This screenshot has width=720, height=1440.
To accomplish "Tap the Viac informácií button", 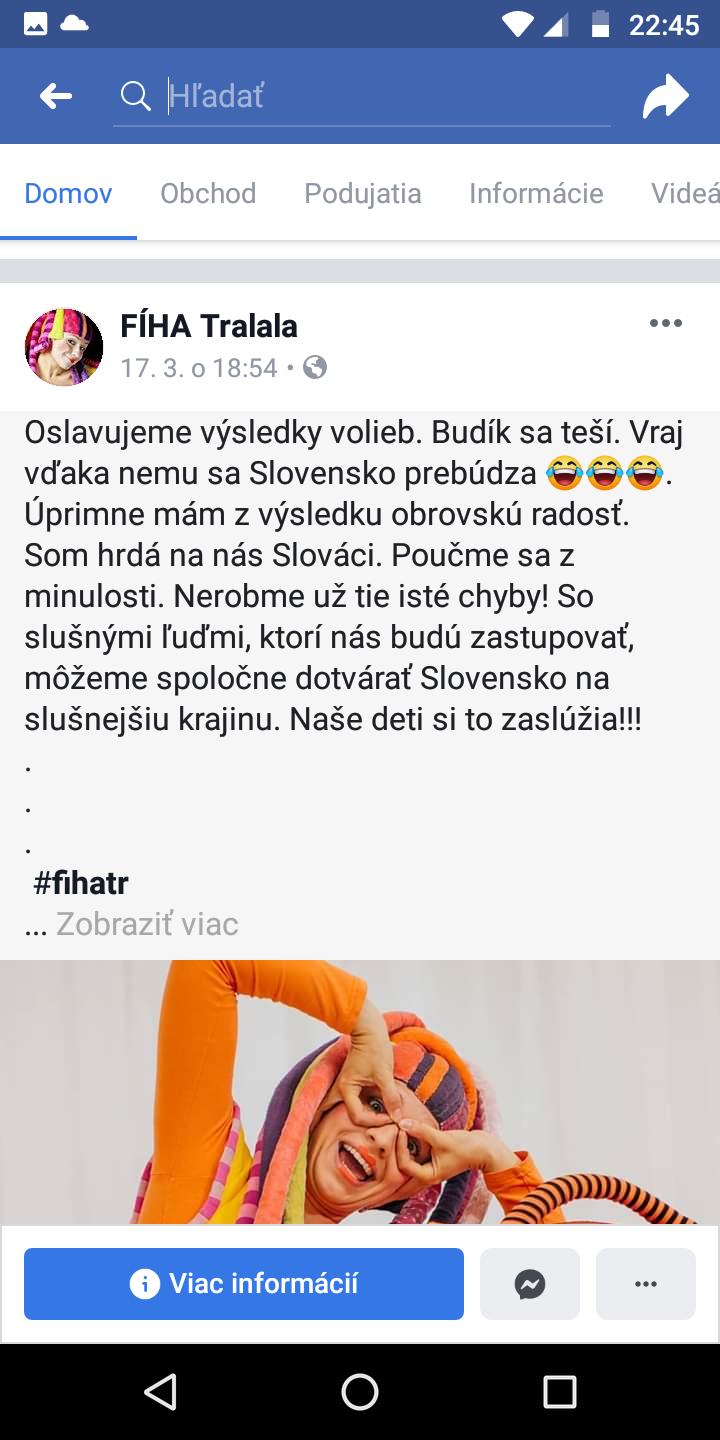I will pos(244,1283).
